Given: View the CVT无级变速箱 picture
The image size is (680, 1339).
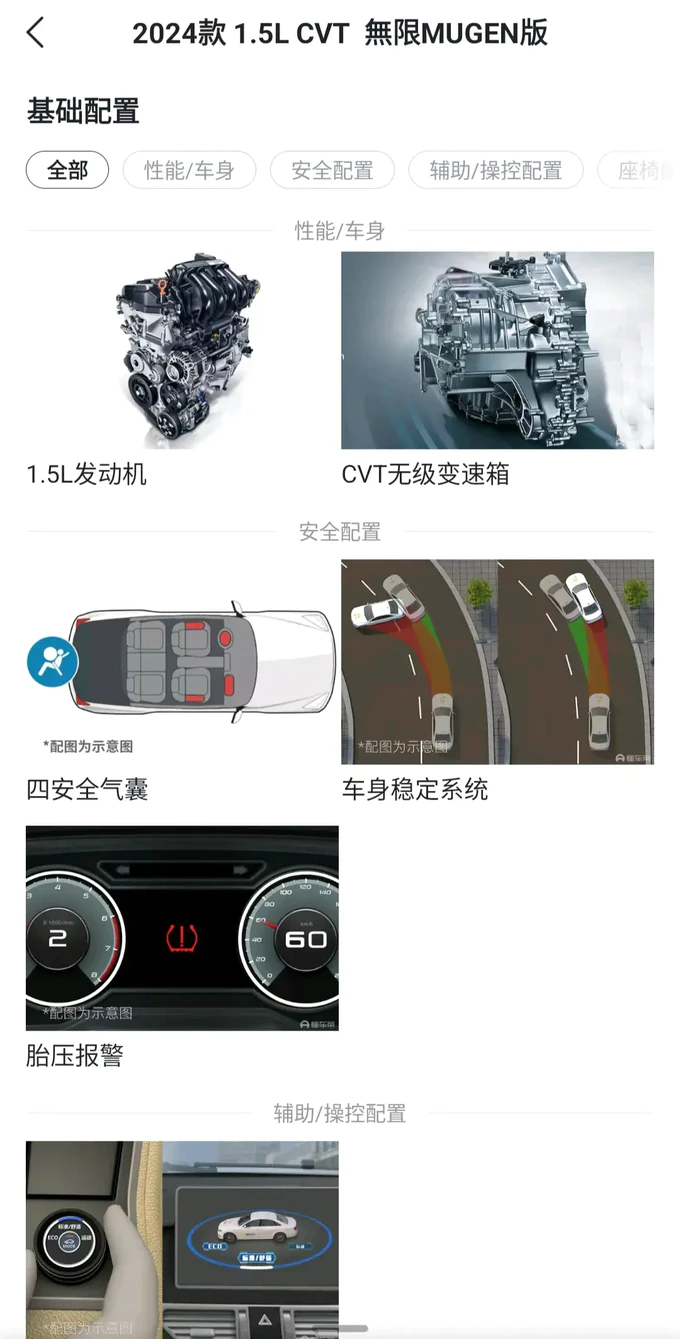Looking at the screenshot, I should (x=497, y=350).
